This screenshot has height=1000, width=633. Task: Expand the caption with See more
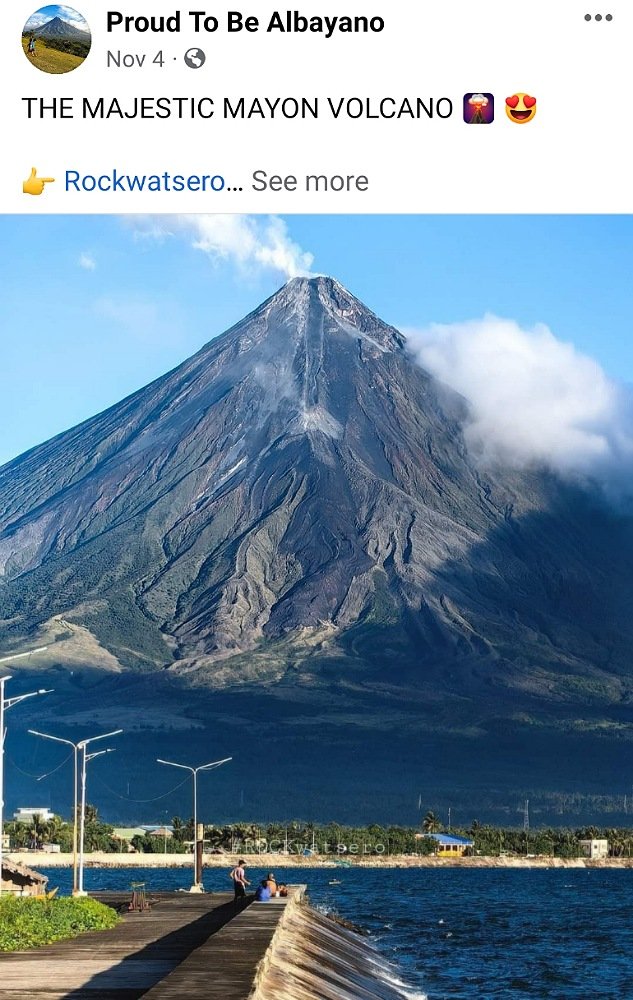point(310,181)
